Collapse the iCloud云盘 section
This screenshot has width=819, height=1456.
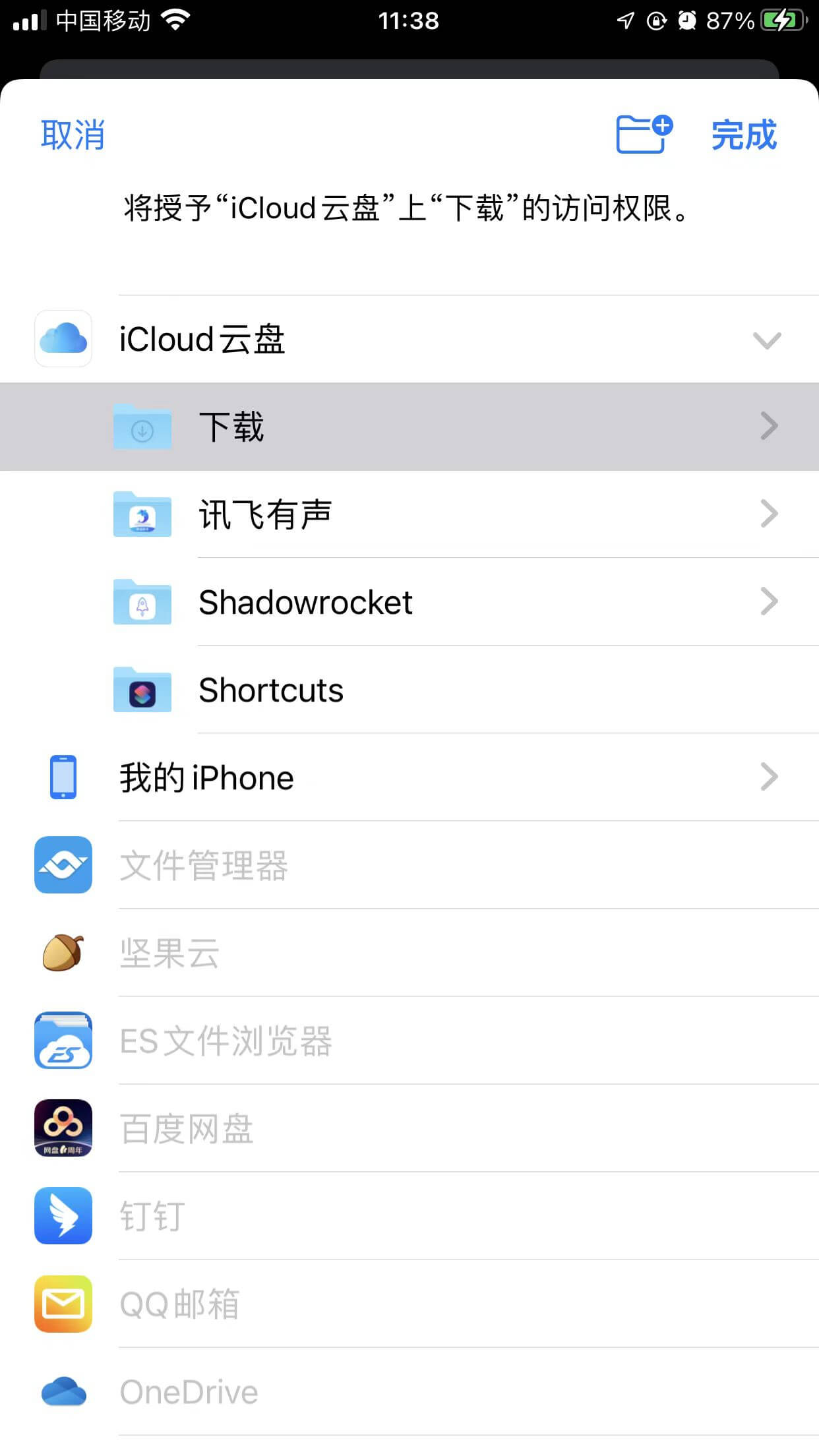tap(766, 340)
